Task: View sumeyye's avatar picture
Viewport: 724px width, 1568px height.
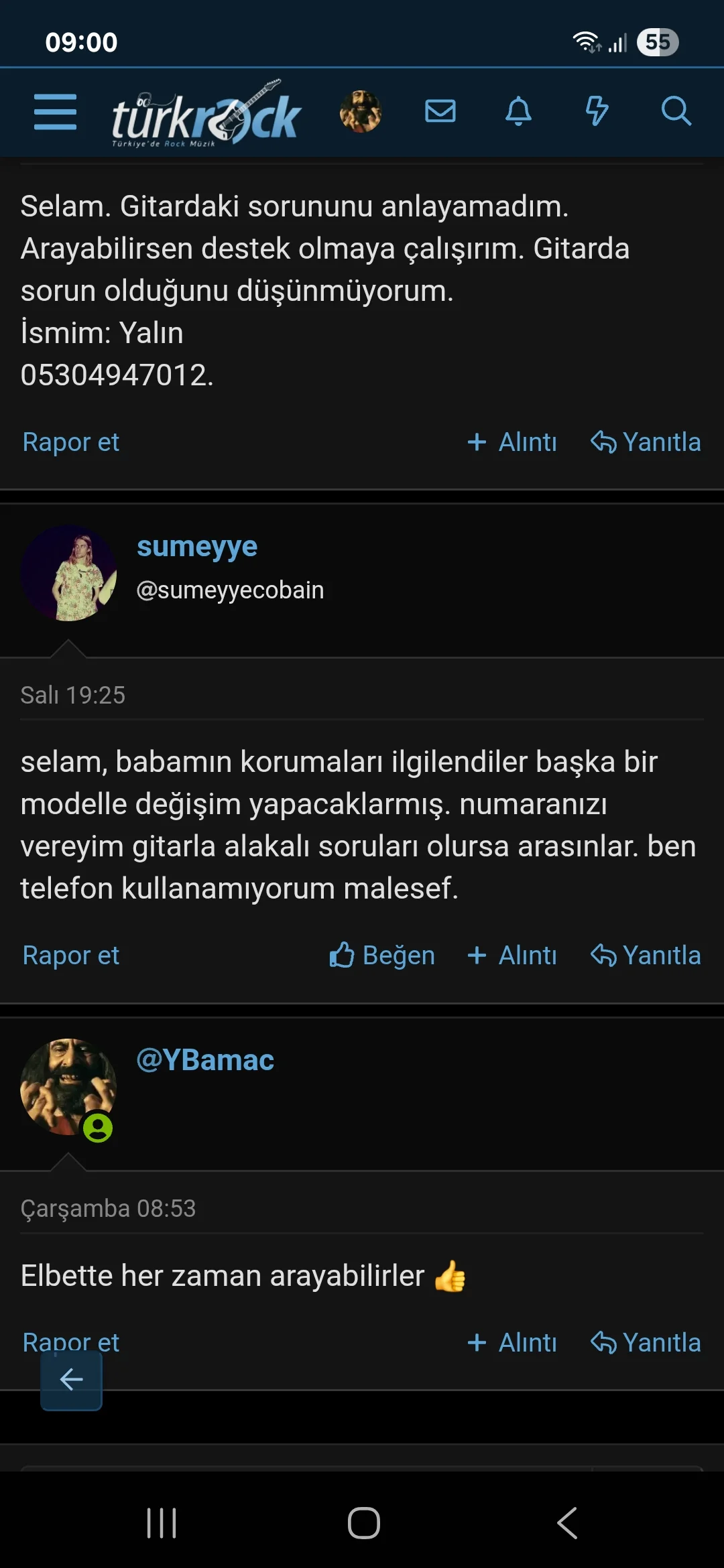Action: (x=69, y=573)
